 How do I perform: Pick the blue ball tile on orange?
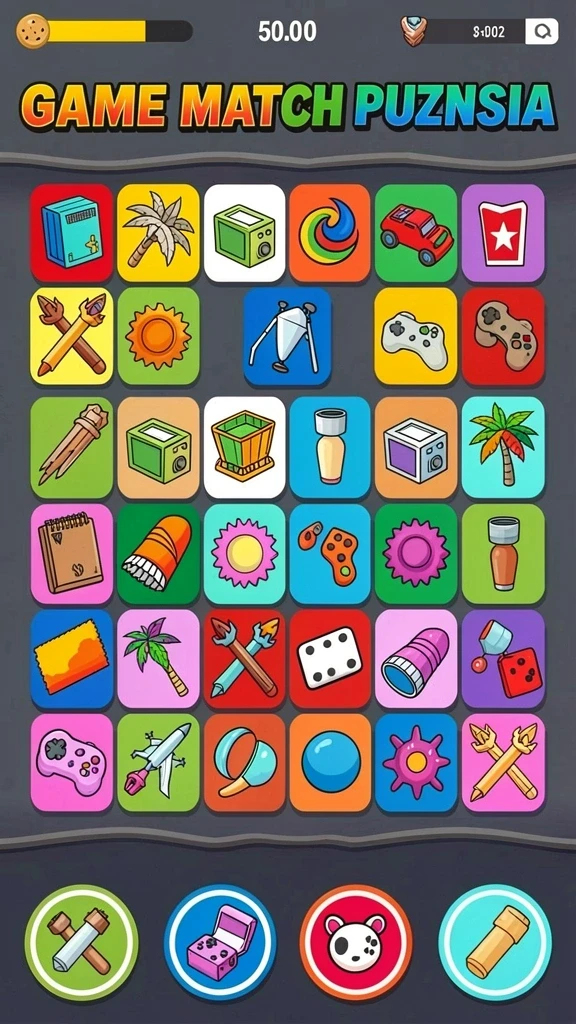pos(330,762)
